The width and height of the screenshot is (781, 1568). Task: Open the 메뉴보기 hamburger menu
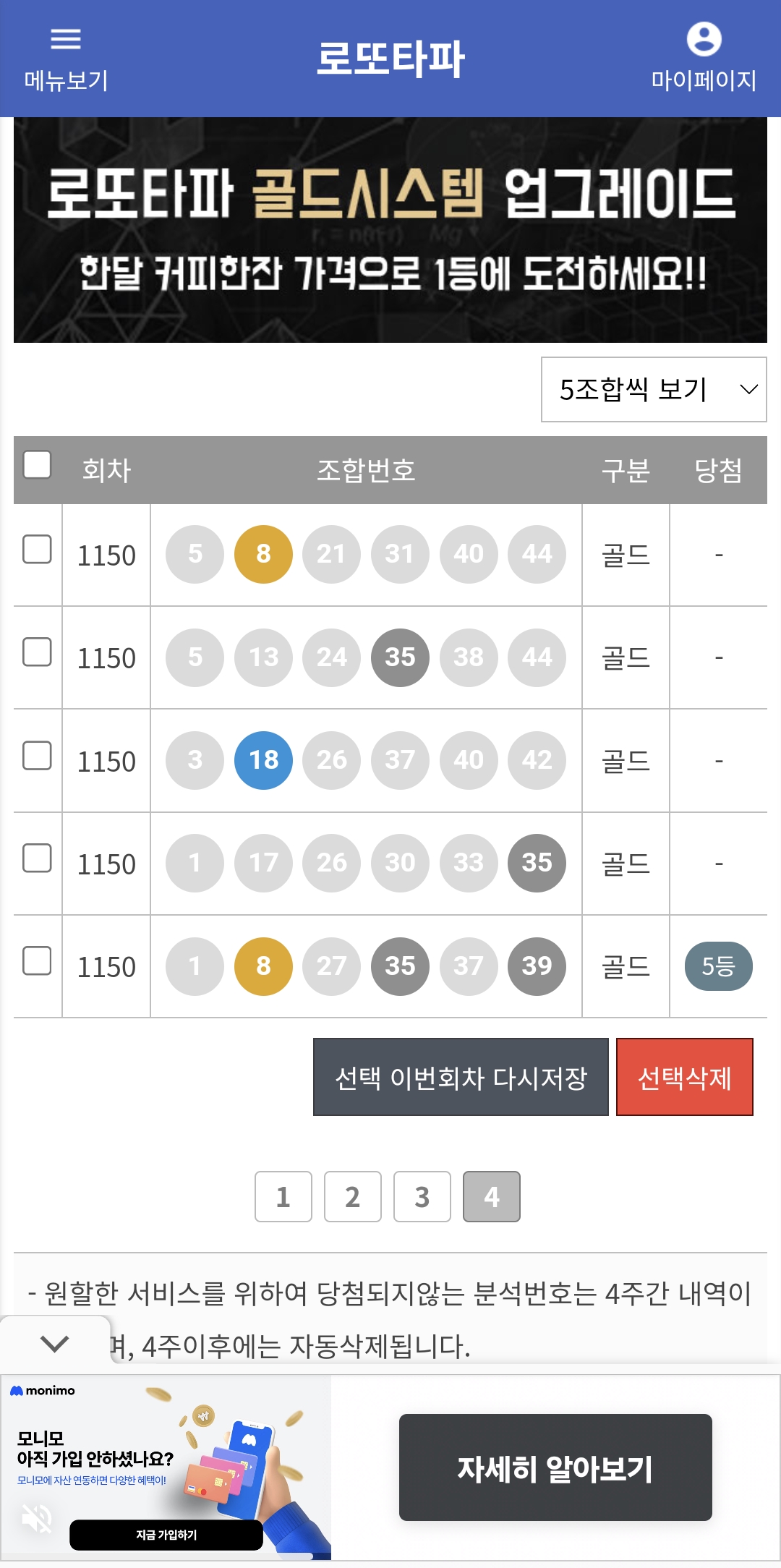click(x=66, y=59)
